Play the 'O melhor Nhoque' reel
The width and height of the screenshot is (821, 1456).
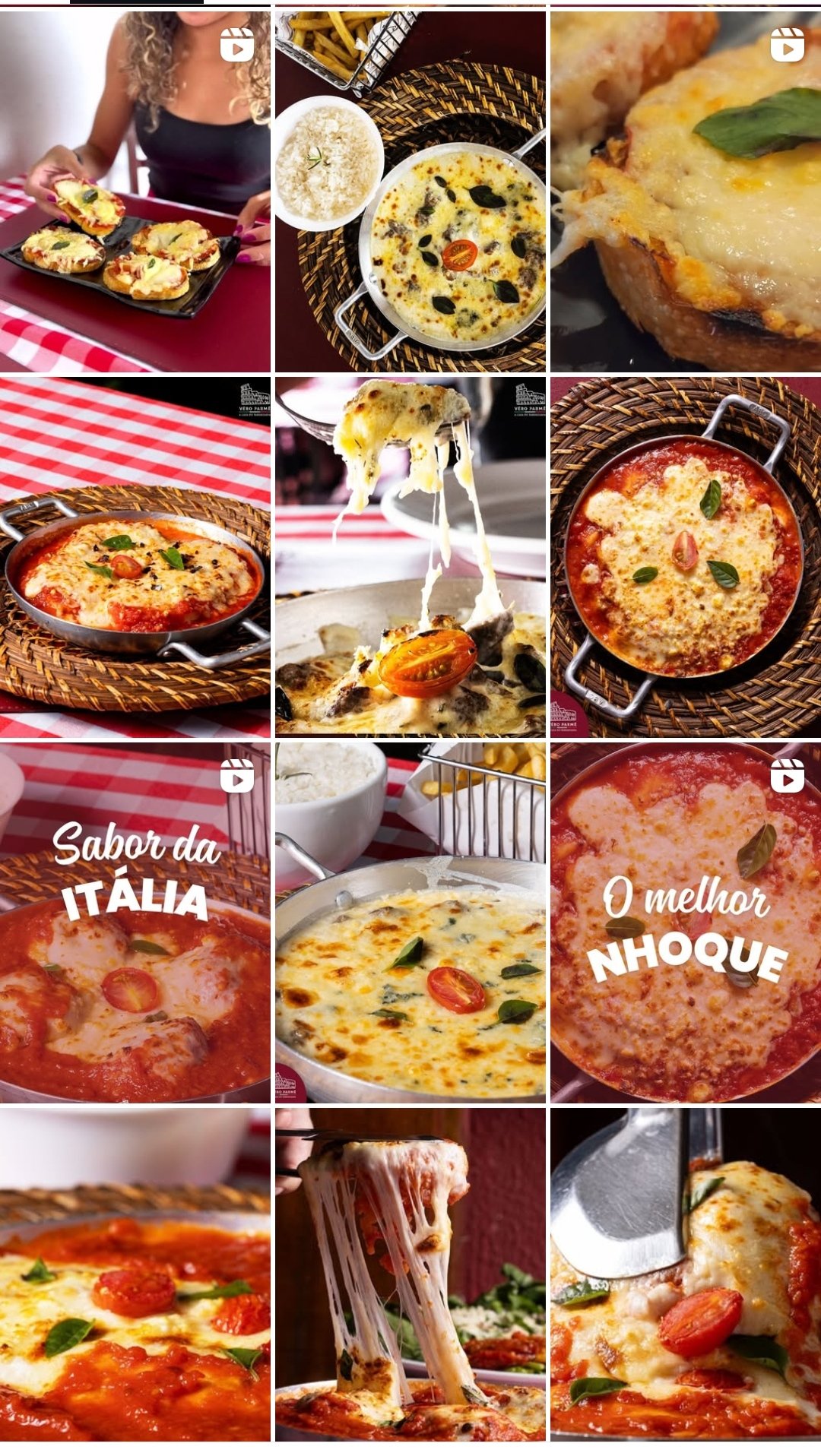(686, 923)
